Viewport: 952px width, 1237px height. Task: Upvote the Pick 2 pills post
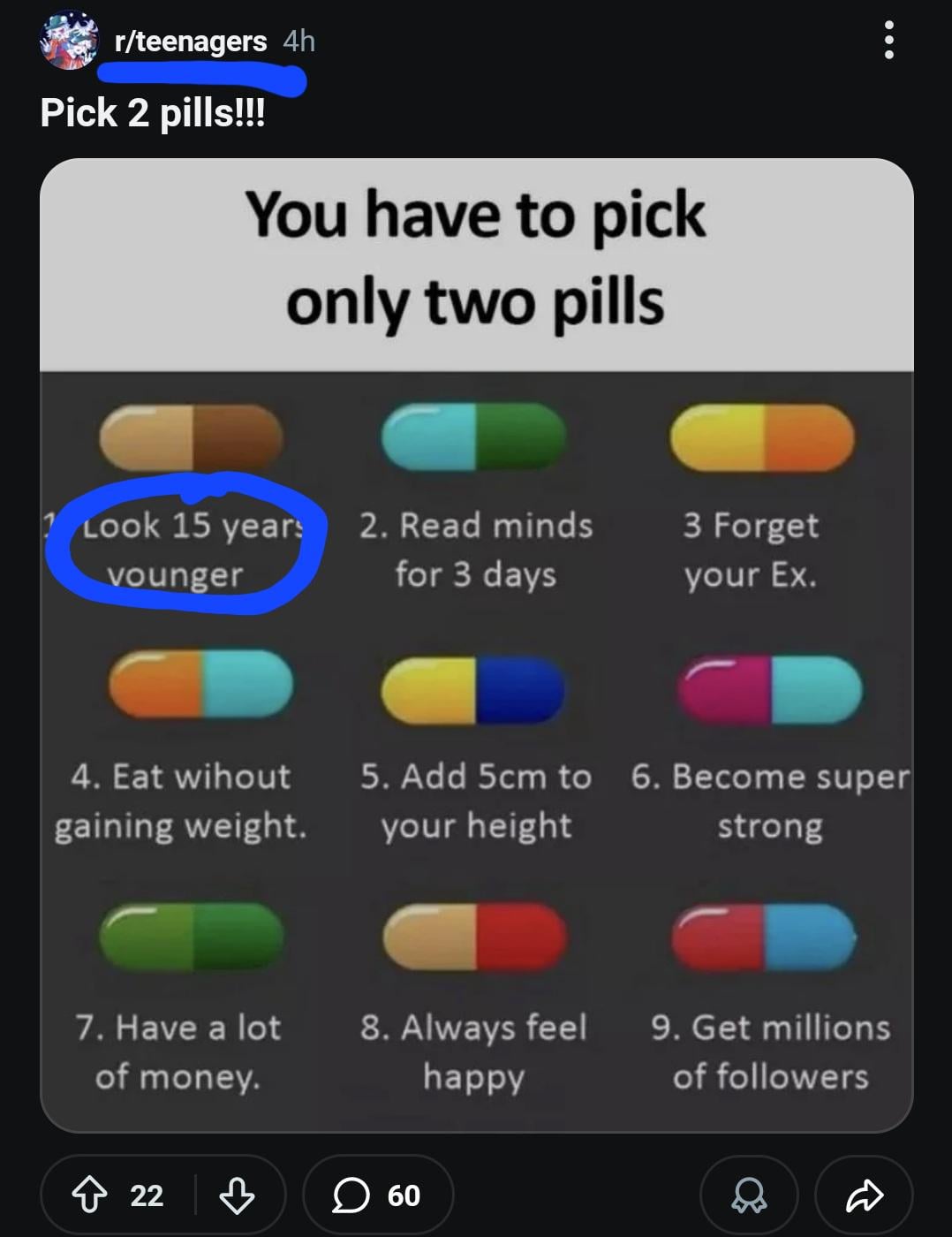89,1195
